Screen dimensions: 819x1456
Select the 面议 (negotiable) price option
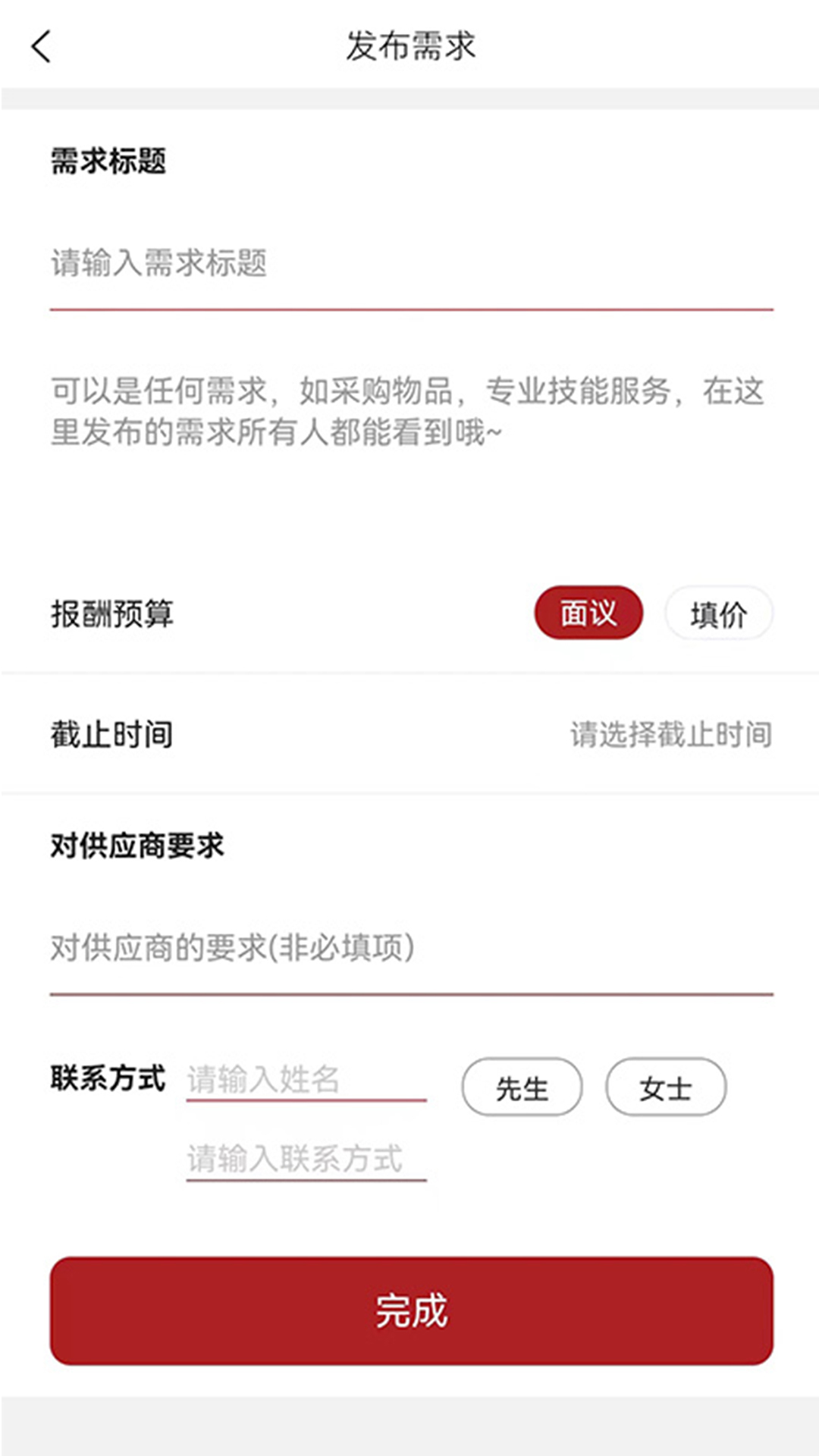tap(589, 613)
